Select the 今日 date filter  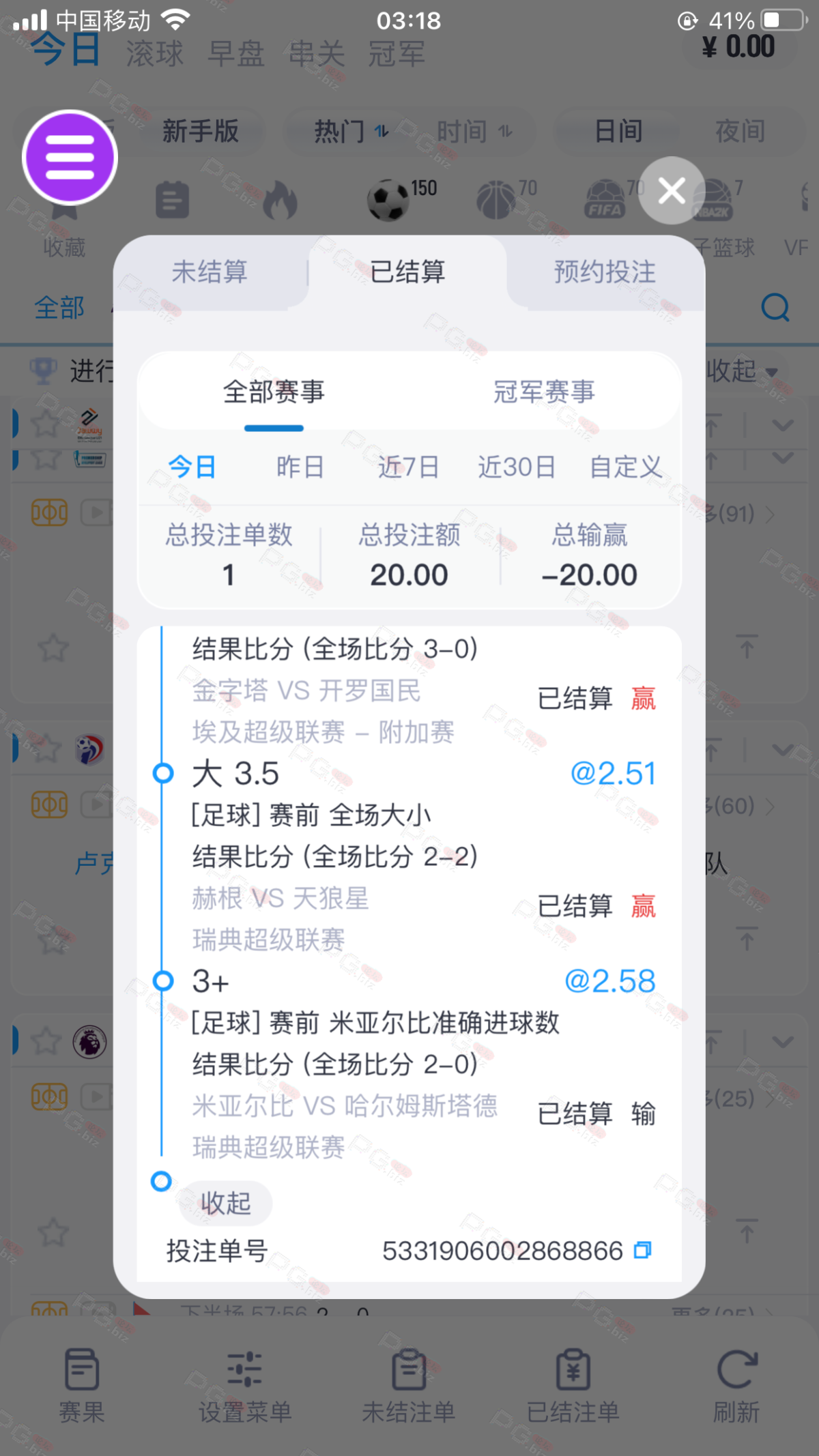tap(192, 467)
